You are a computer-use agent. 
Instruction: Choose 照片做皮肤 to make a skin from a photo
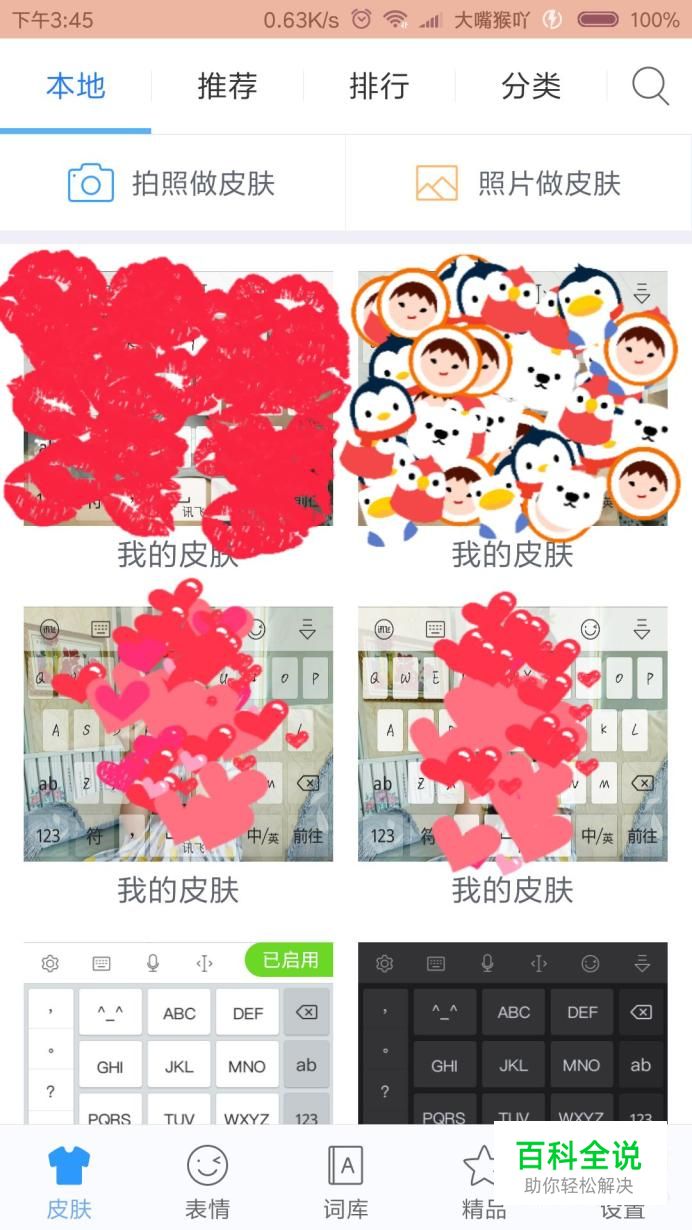pos(519,183)
